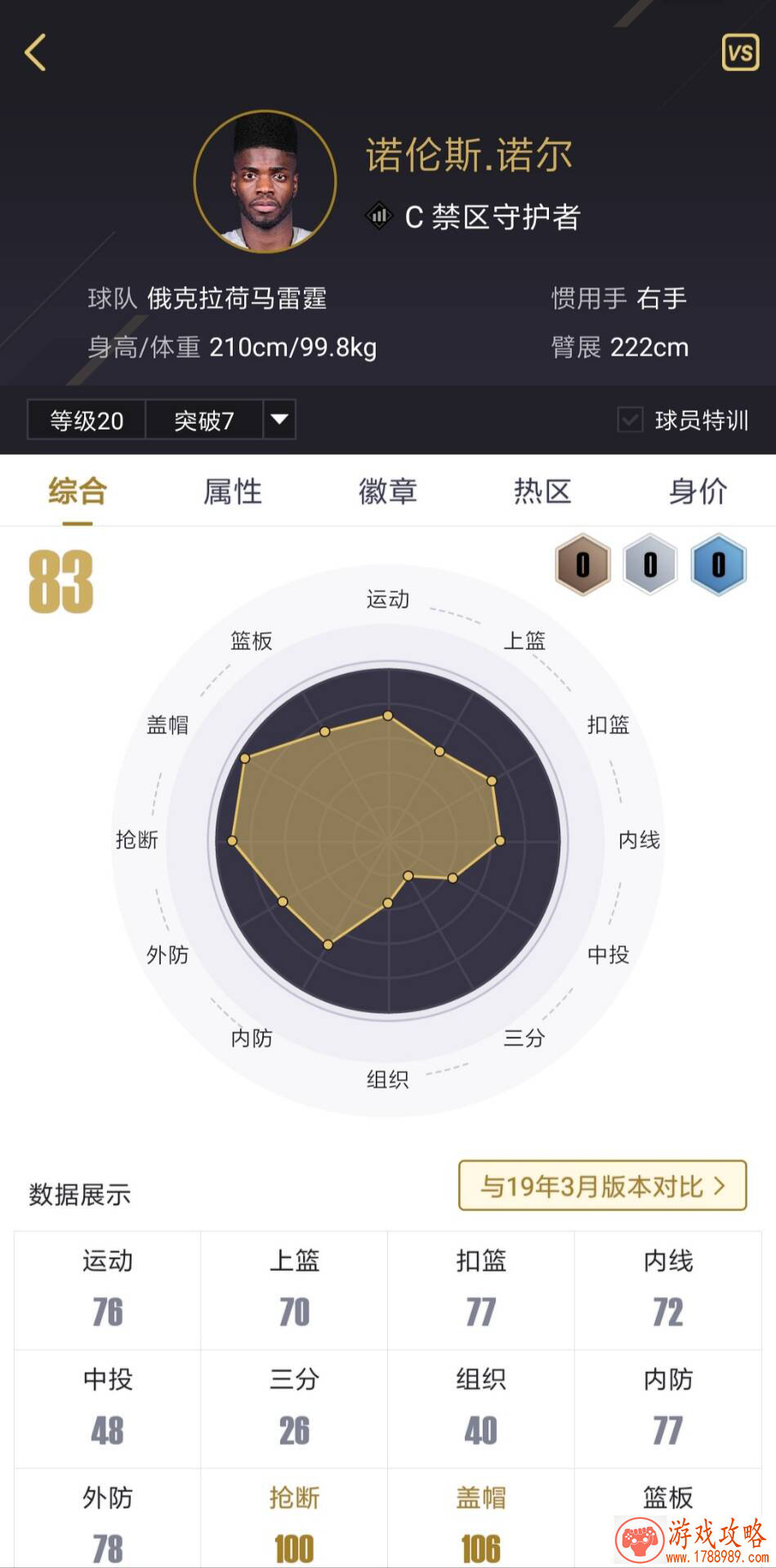Open the VS comparison icon at top right
Screen dimensions: 776x1568
742,51
